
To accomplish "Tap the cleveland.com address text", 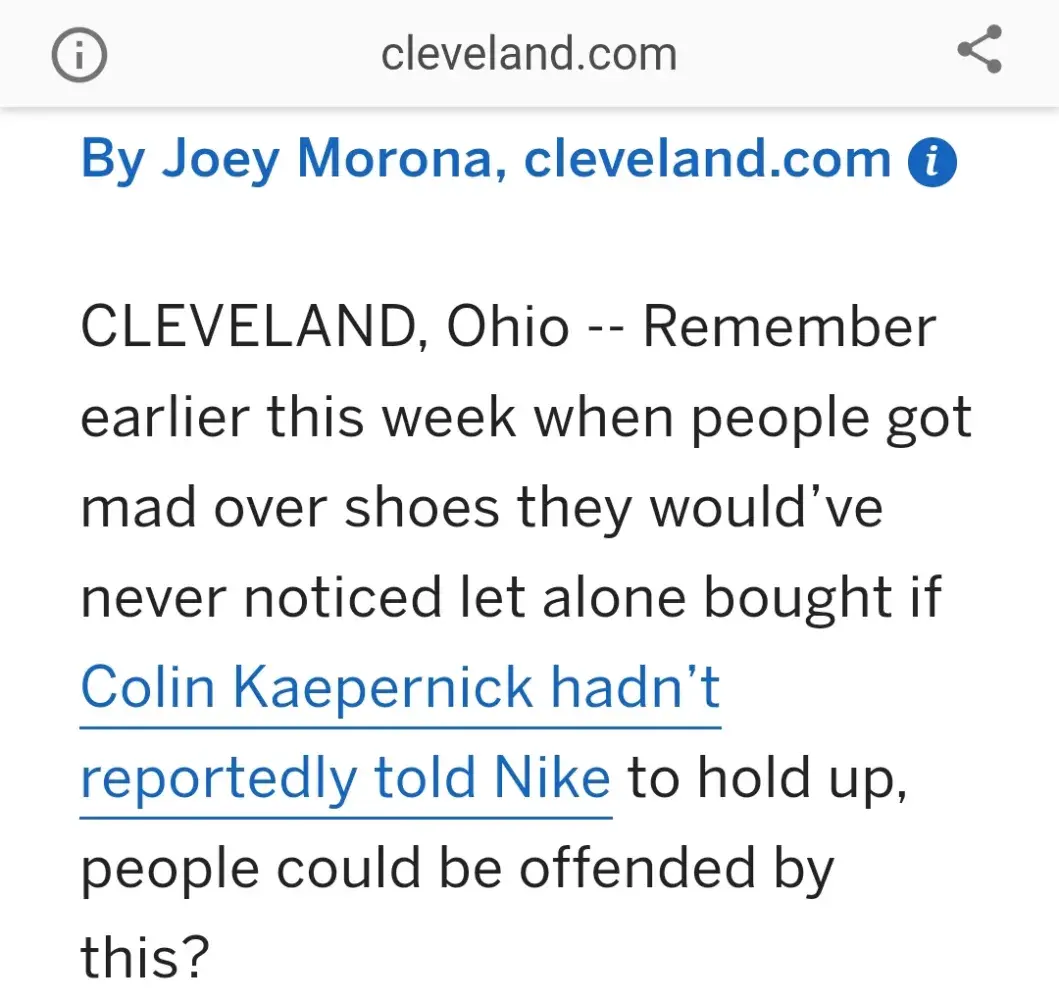I will pos(528,53).
